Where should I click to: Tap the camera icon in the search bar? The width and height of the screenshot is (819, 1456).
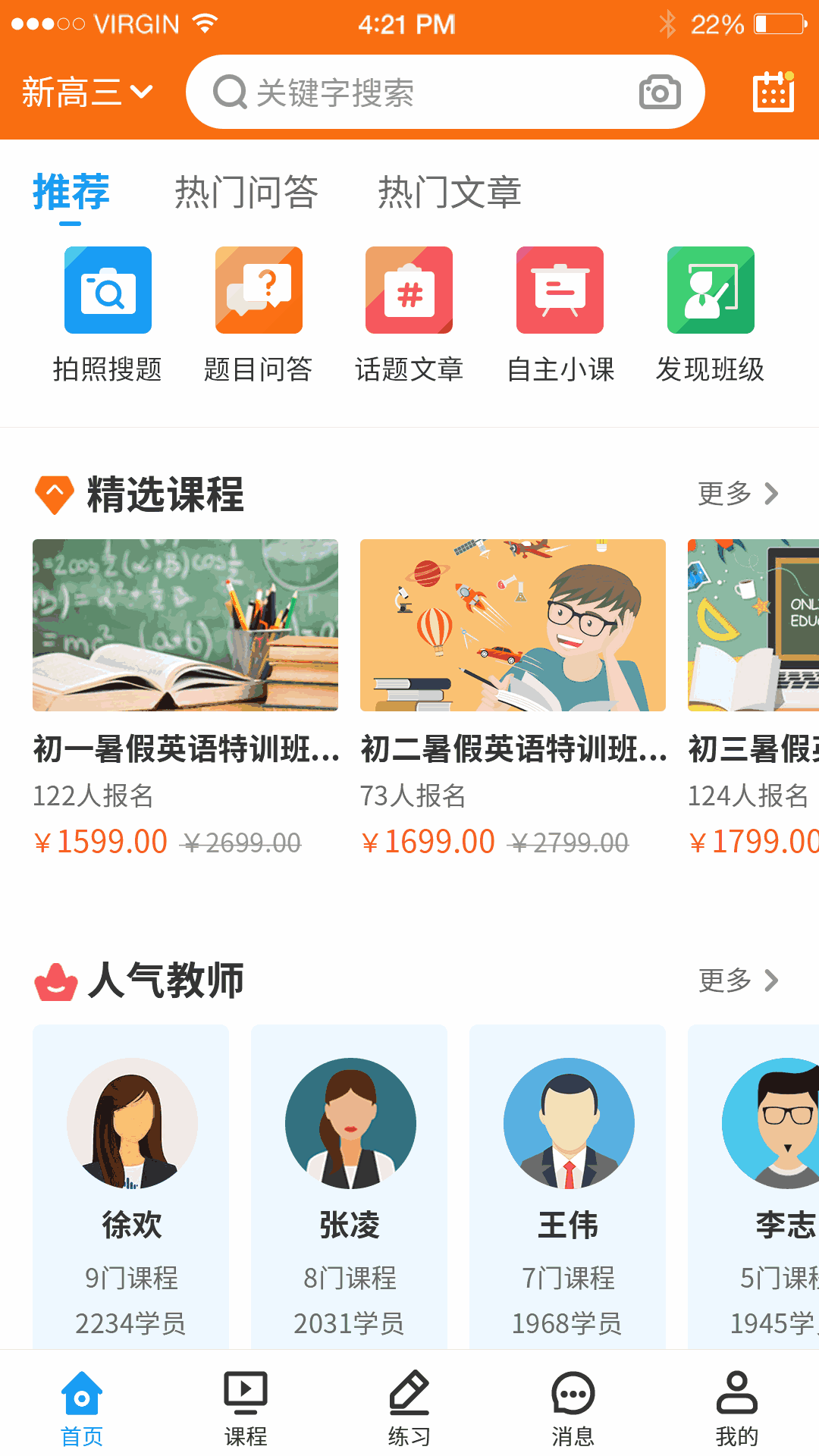point(658,91)
